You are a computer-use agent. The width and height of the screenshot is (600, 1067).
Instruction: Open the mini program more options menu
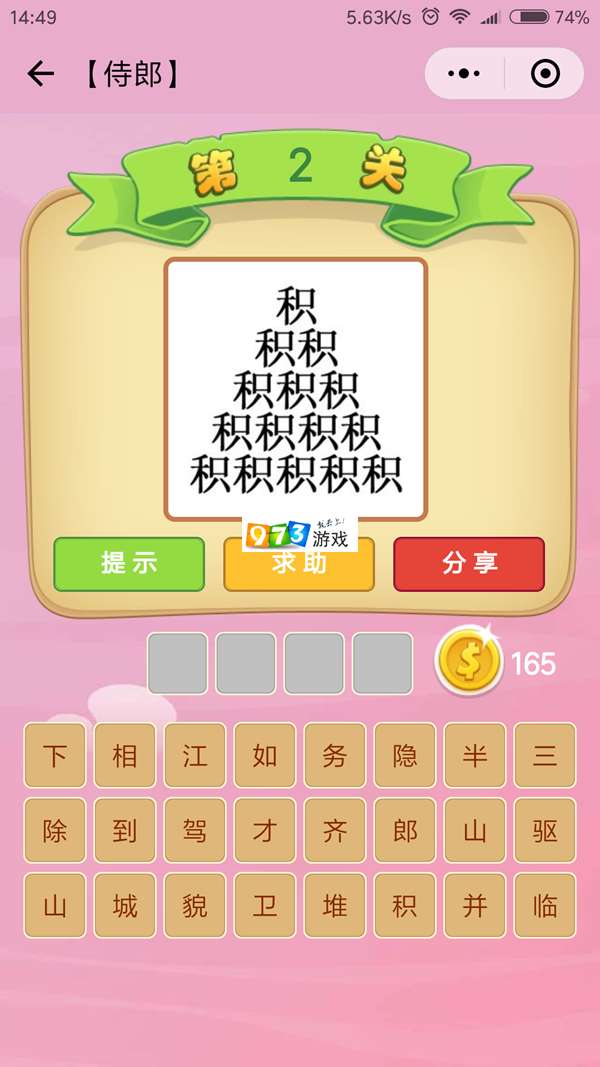464,74
